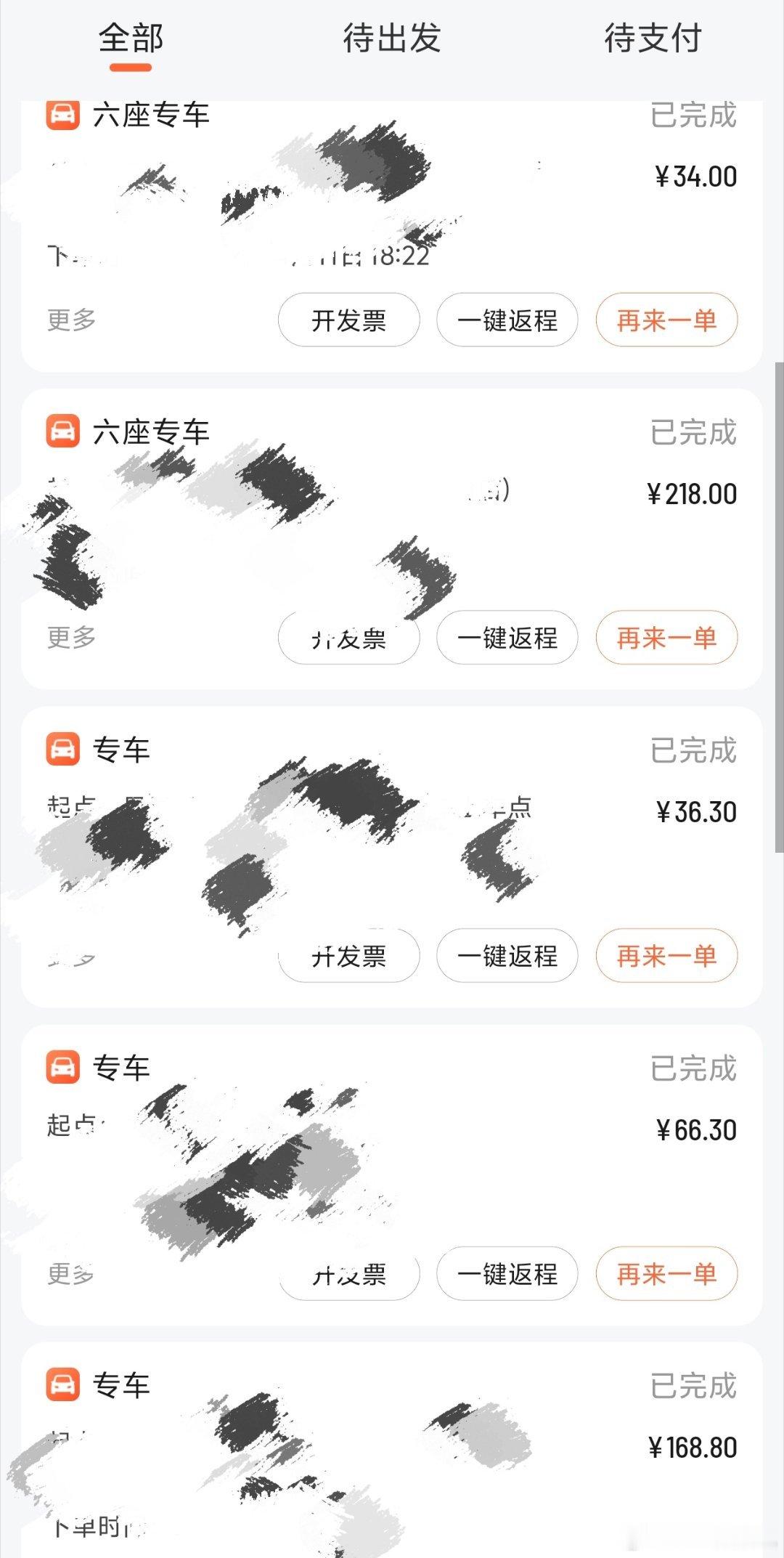Tap 开发票 on the ¥34.00 order

pyautogui.click(x=348, y=320)
